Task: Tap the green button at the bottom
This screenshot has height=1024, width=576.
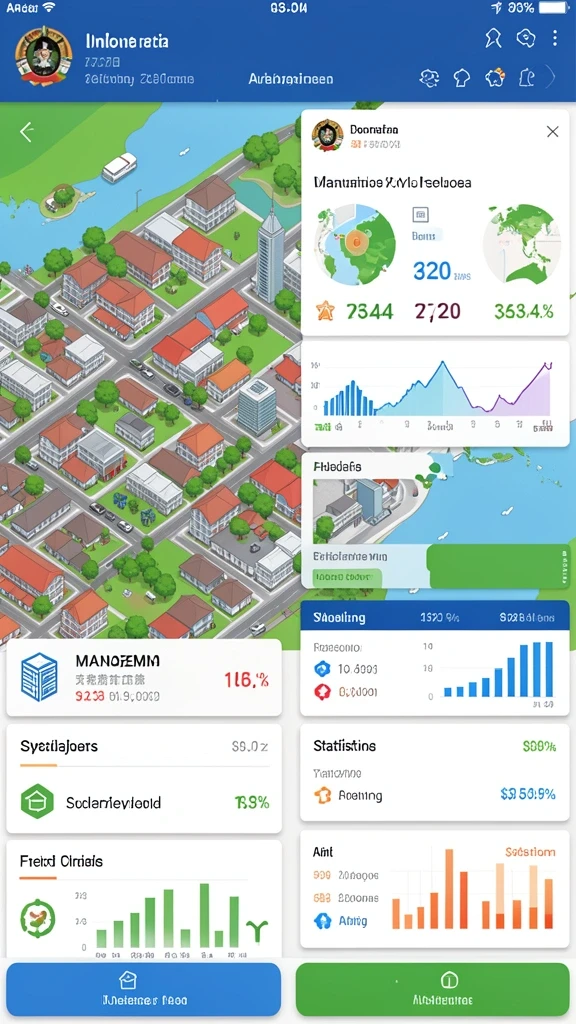Action: point(432,989)
